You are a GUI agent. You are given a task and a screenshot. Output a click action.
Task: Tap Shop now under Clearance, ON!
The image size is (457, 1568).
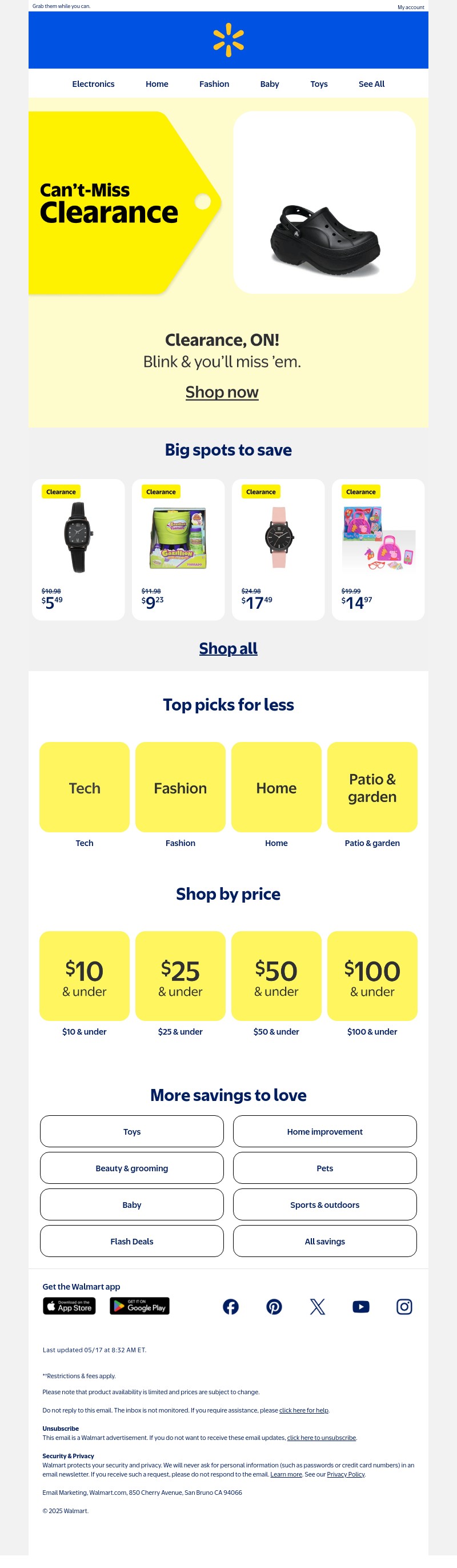pyautogui.click(x=222, y=392)
